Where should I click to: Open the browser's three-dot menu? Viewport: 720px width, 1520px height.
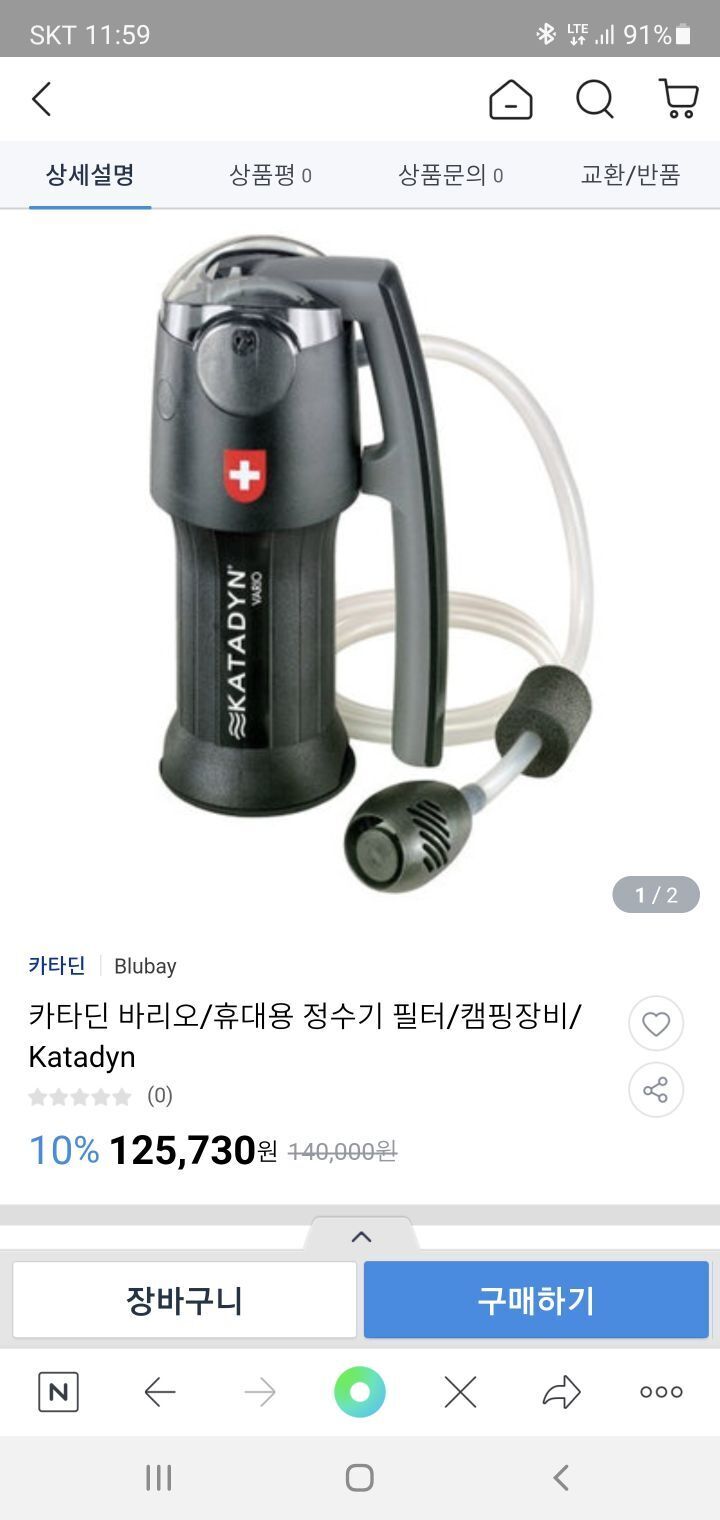tap(661, 1392)
